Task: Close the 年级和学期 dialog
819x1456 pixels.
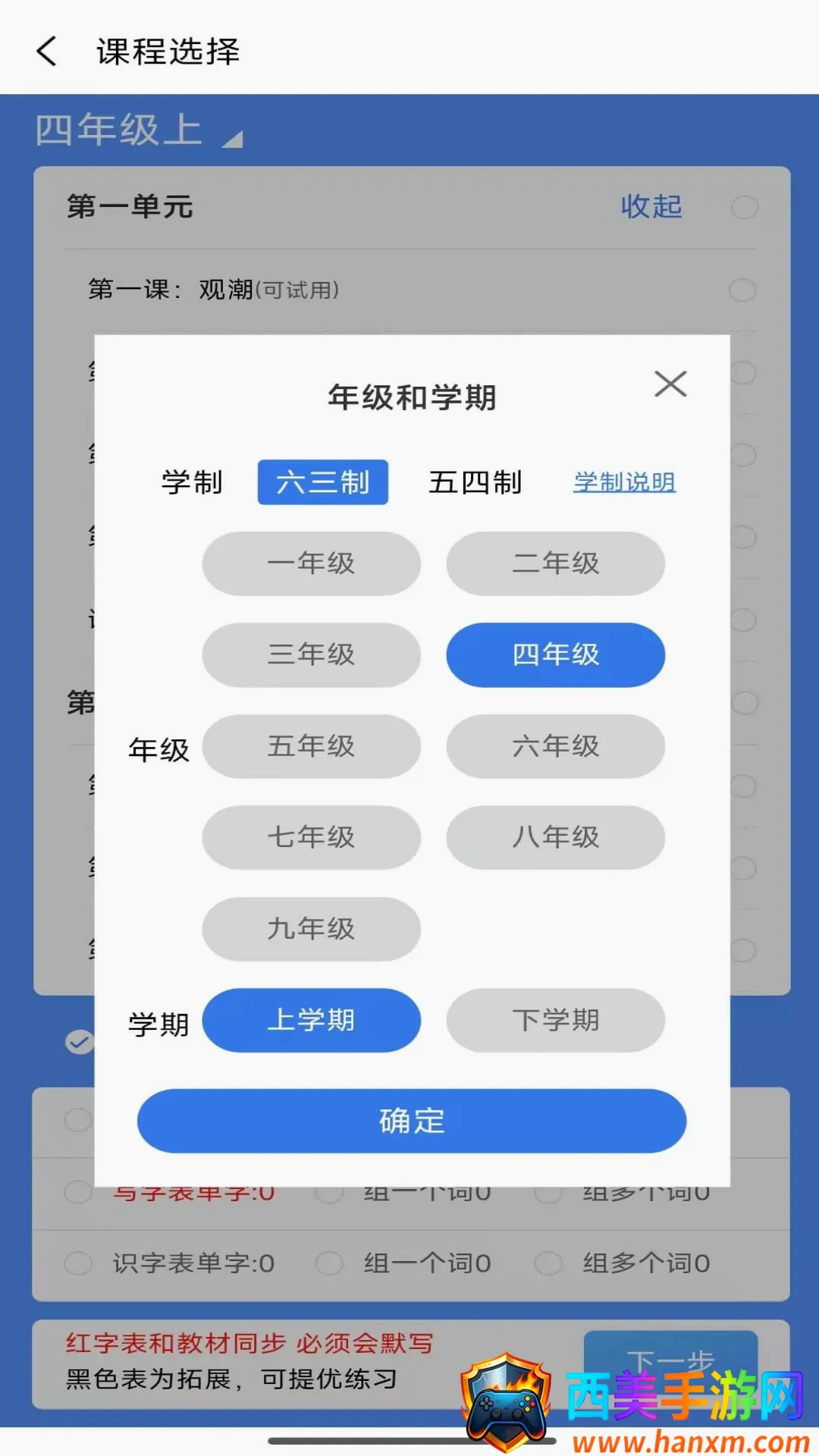Action: pyautogui.click(x=670, y=384)
